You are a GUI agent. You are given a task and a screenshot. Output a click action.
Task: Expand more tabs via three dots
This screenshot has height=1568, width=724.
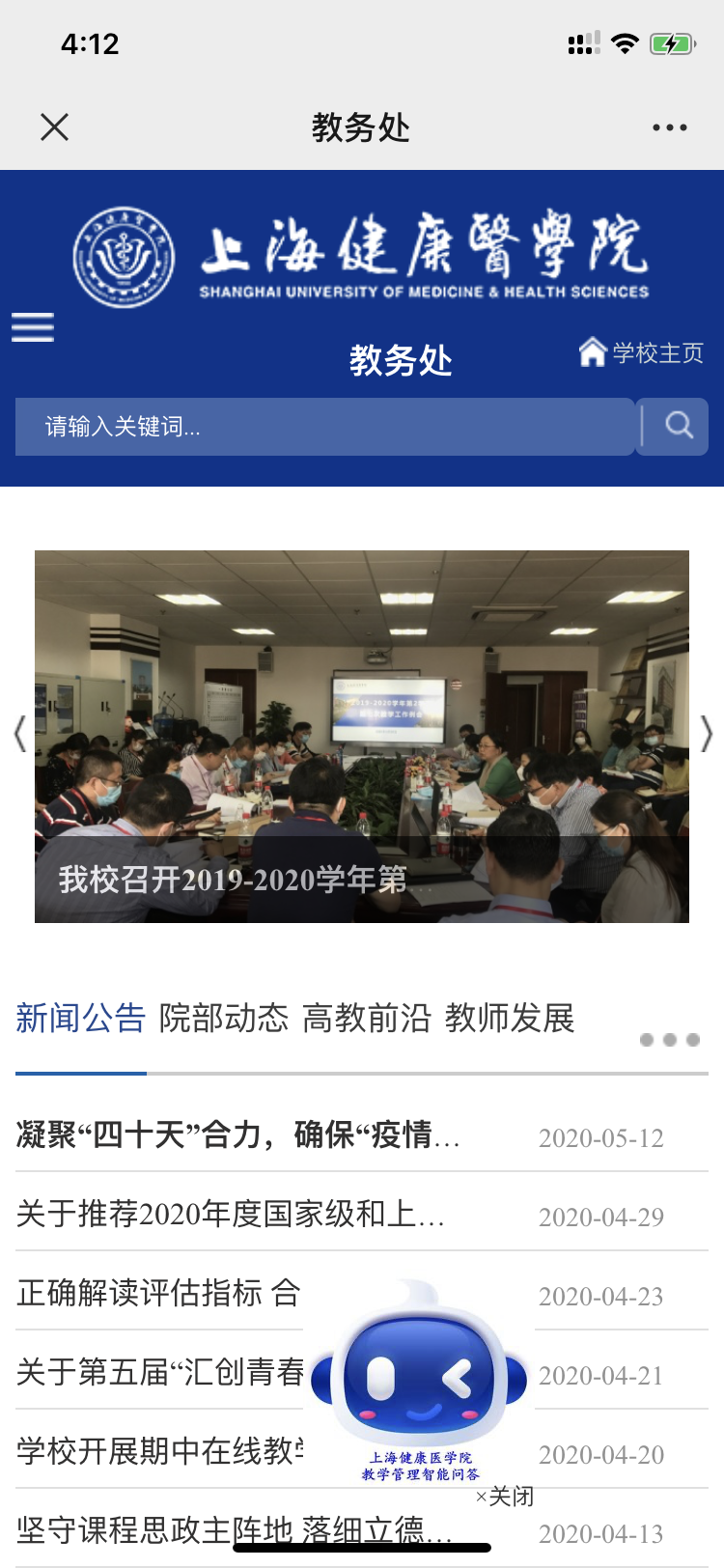tap(669, 1040)
